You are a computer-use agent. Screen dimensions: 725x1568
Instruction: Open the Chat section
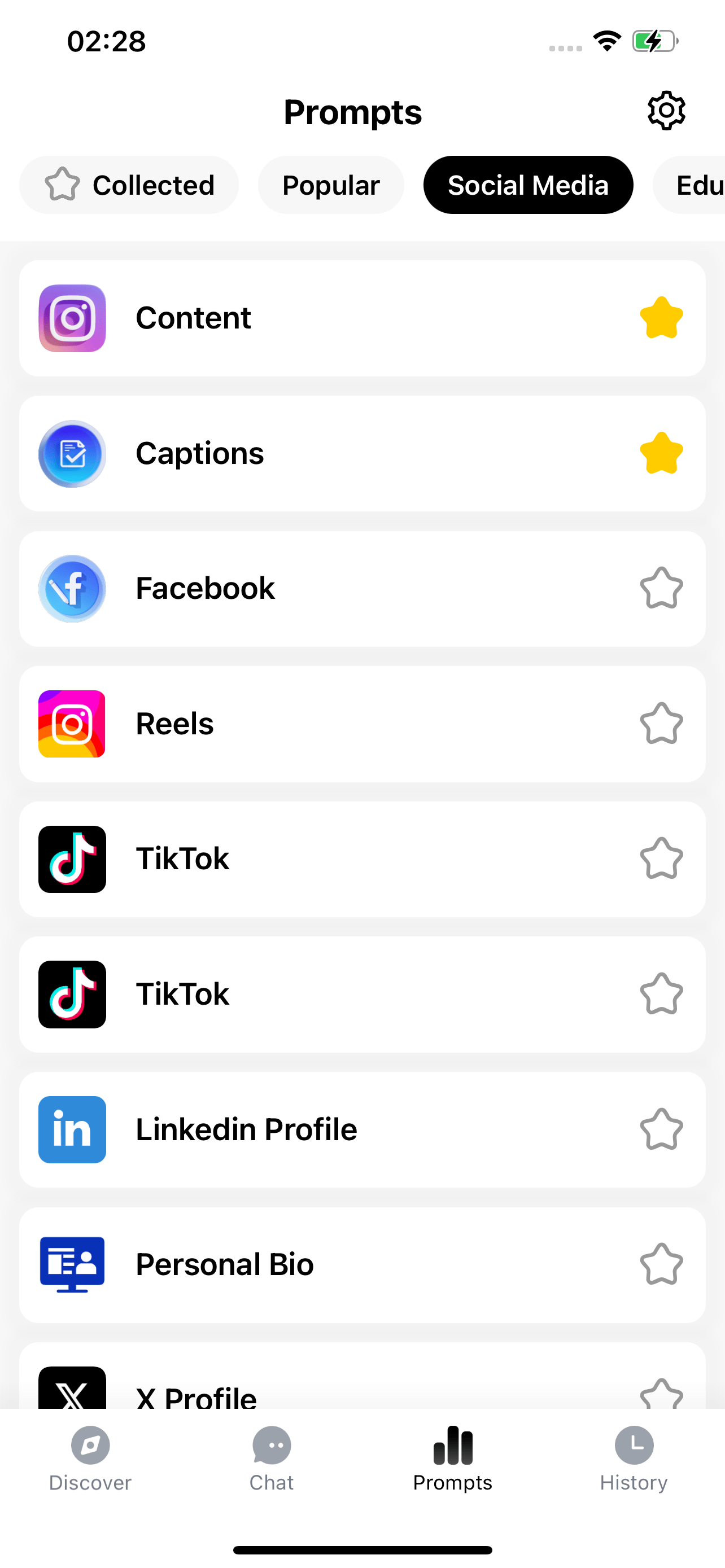click(271, 1445)
